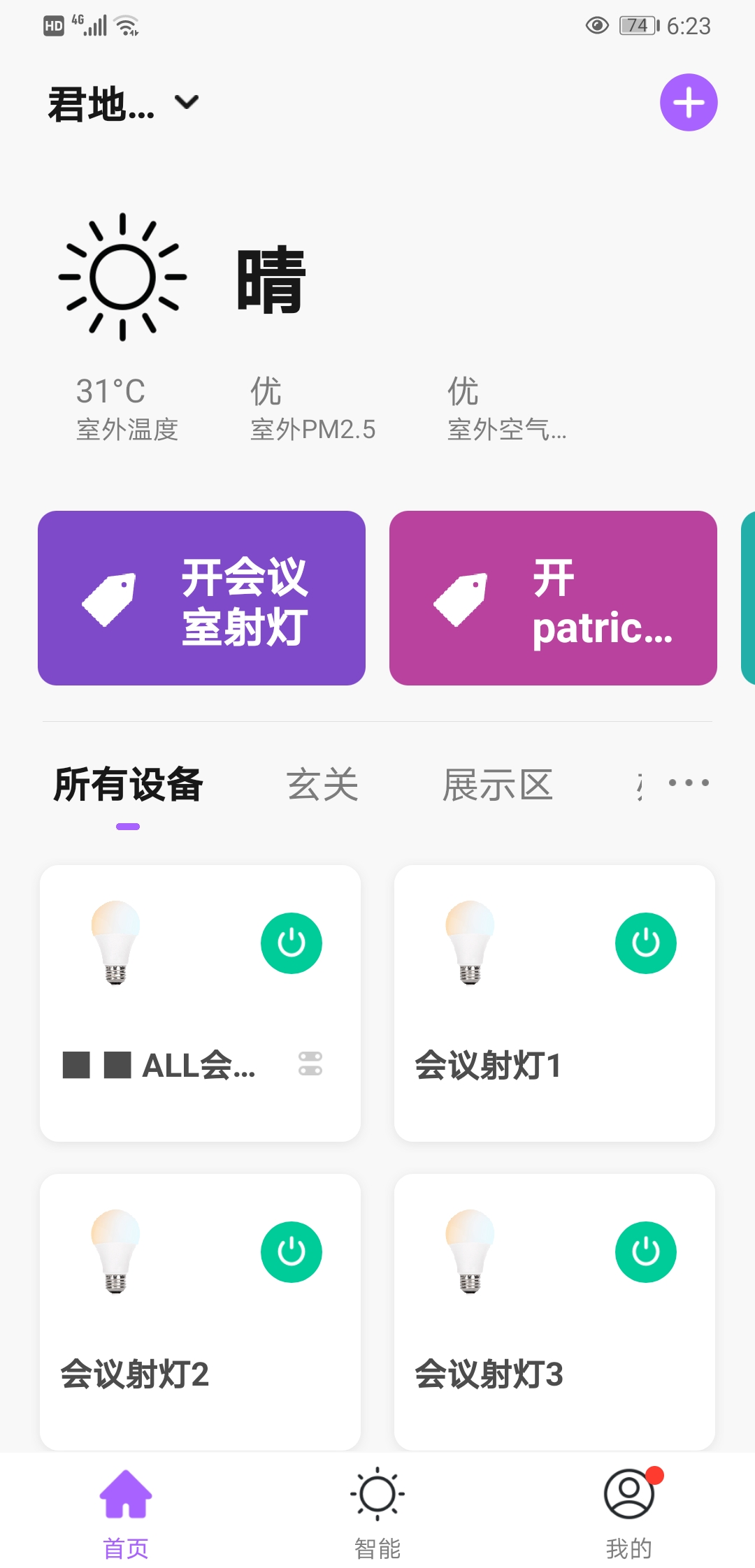Switch to the 展示区 room tab
The image size is (755, 1568).
pyautogui.click(x=498, y=785)
